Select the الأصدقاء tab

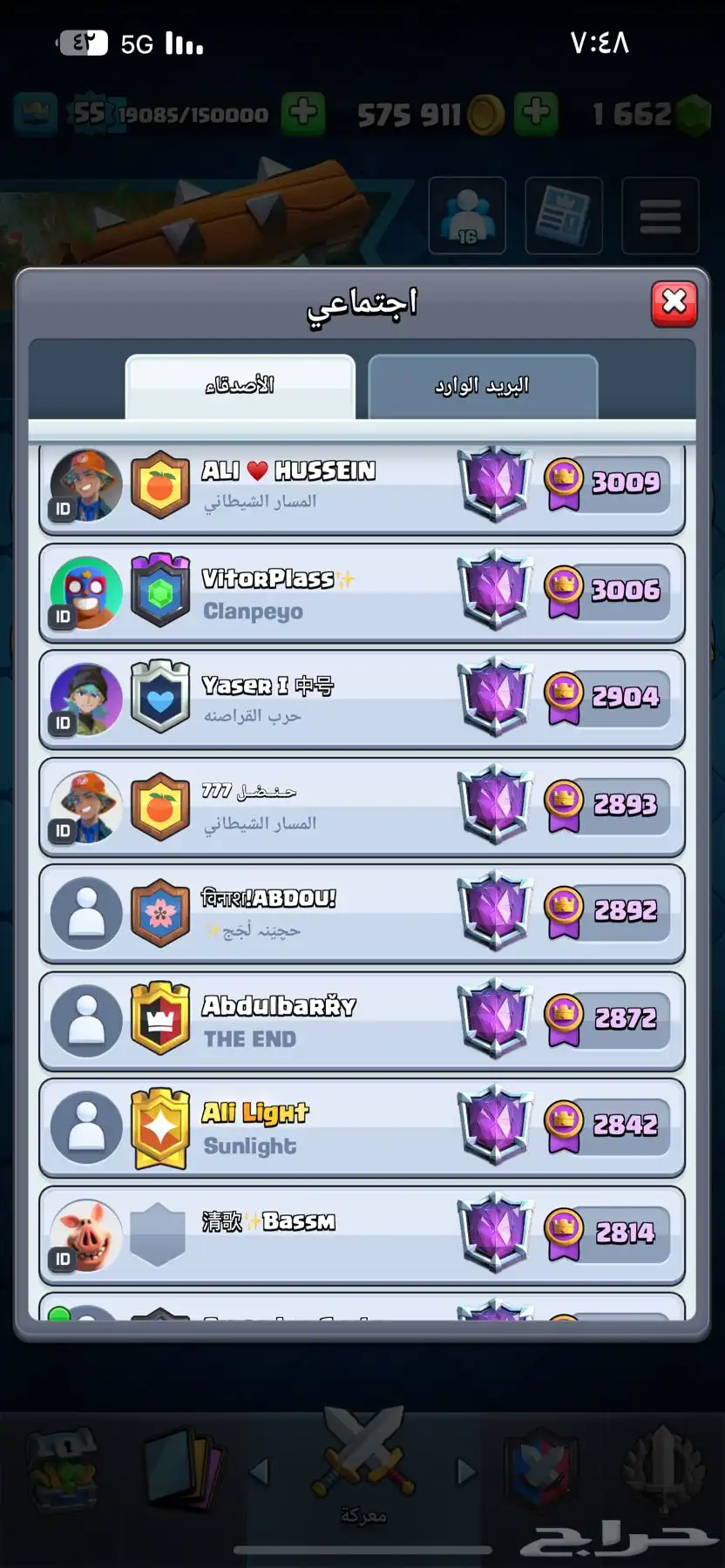coord(241,386)
